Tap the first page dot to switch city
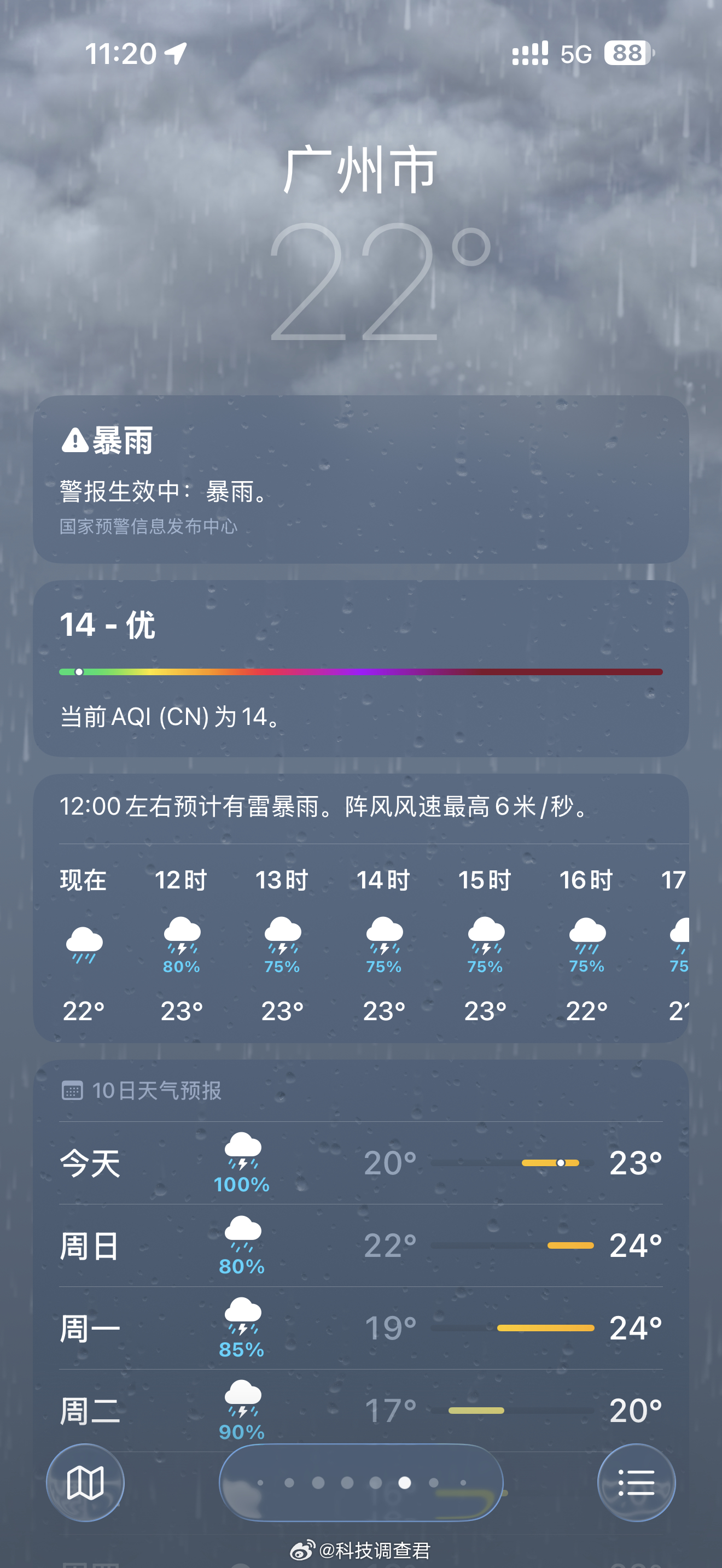 point(259,1483)
